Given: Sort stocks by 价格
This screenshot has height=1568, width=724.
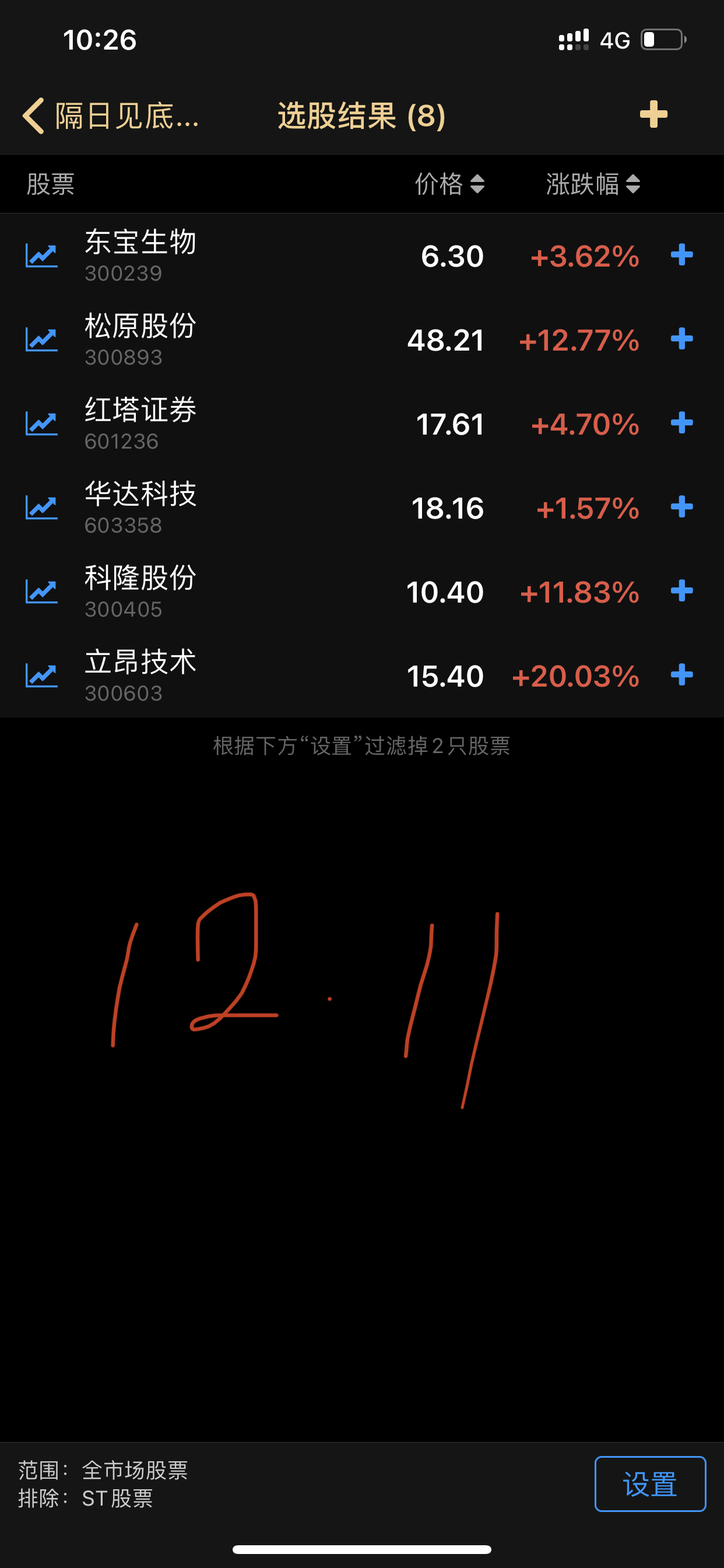Looking at the screenshot, I should coord(449,184).
